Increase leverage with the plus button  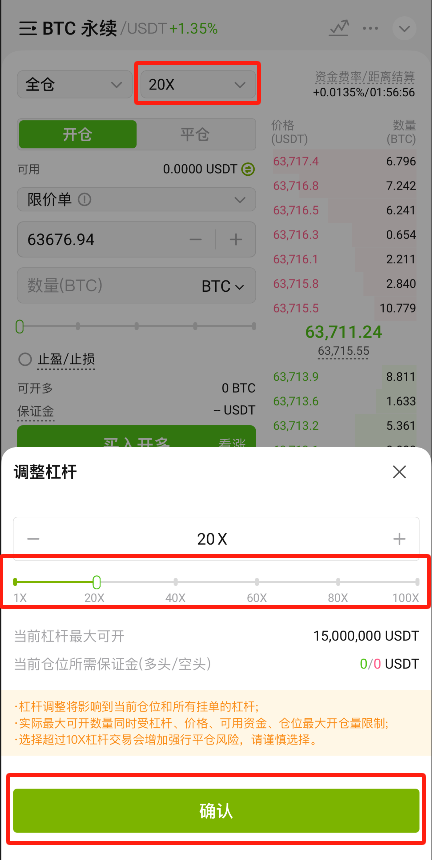point(399,539)
